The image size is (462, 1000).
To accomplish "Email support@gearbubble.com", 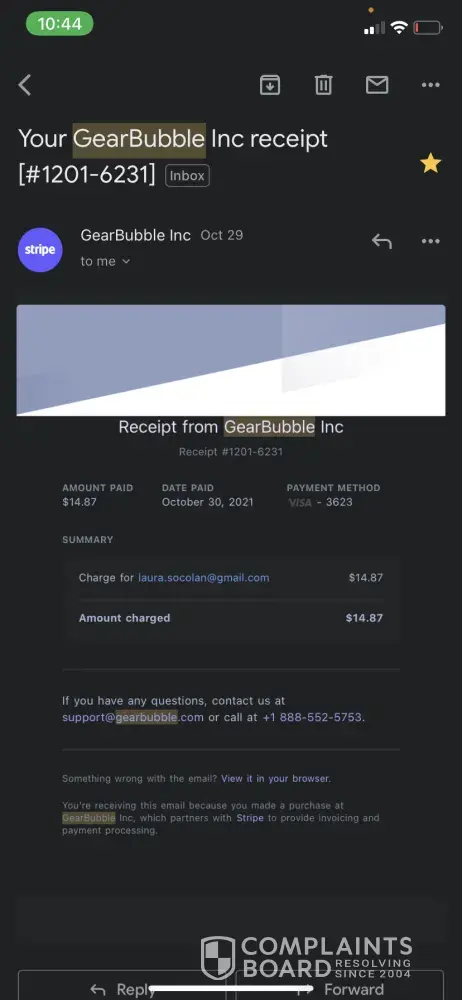I will tap(133, 717).
